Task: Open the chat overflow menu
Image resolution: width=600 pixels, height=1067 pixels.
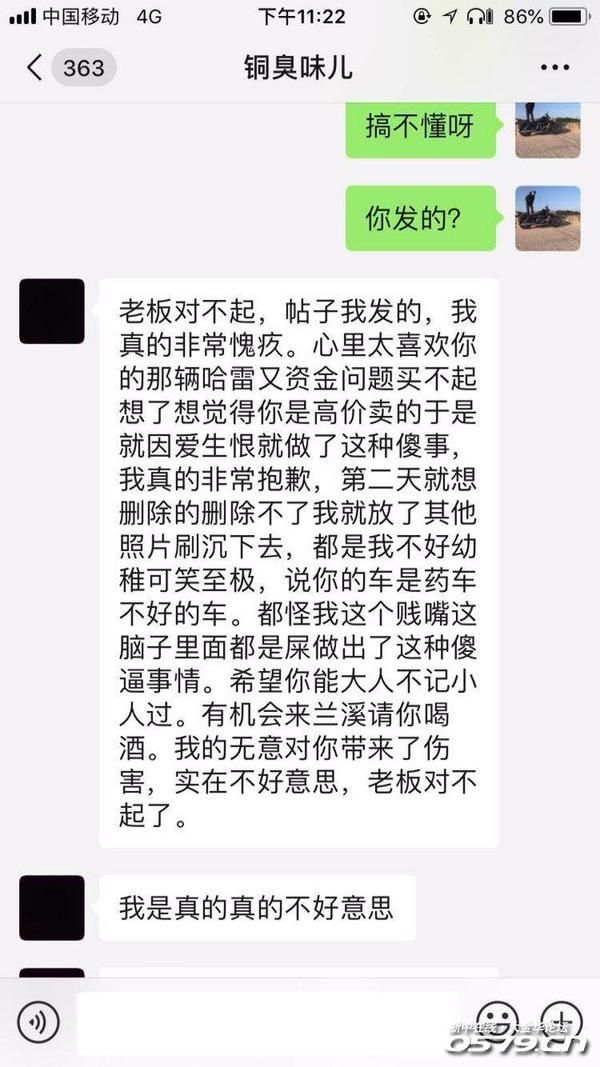Action: click(554, 68)
